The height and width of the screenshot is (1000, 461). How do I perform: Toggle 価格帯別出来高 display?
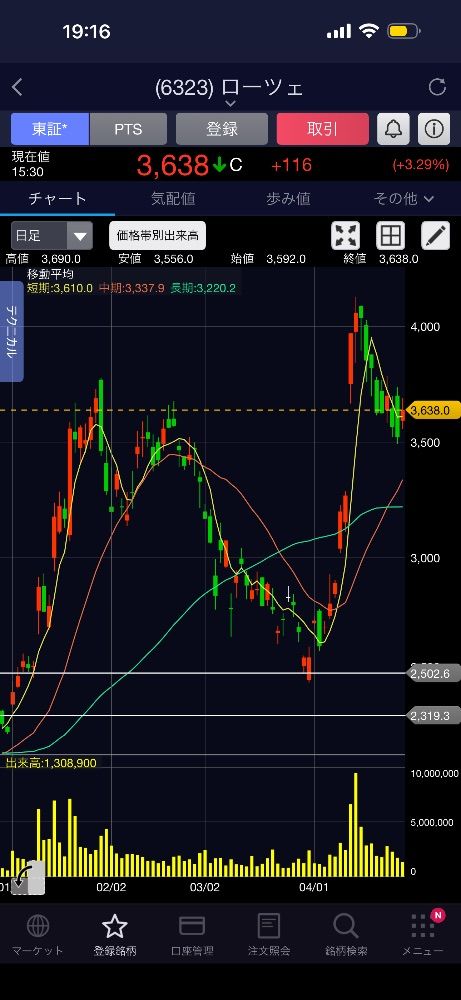[157, 236]
